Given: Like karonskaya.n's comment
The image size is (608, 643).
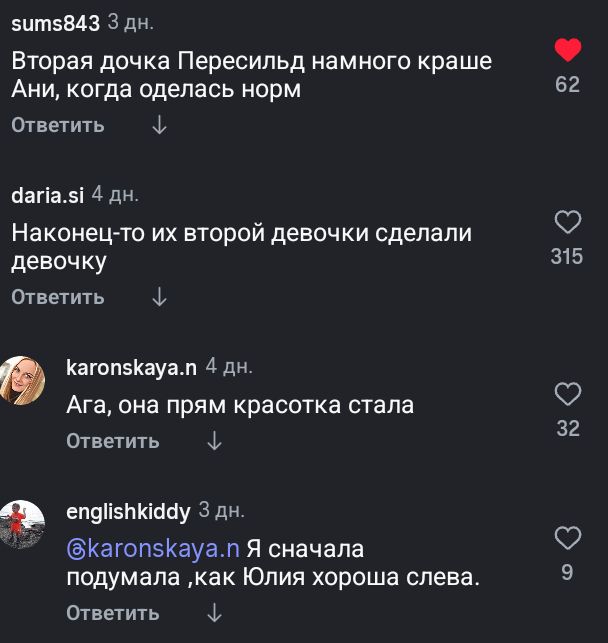Looking at the screenshot, I should coord(567,394).
